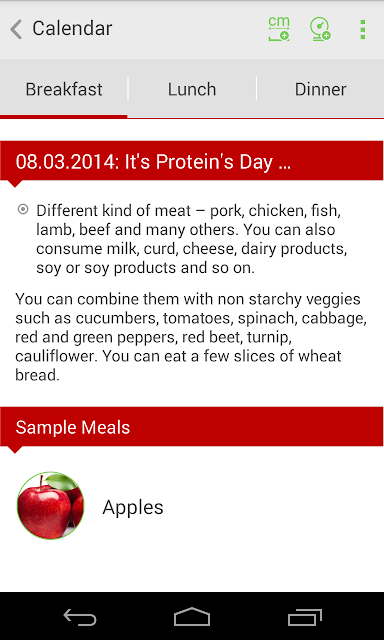384x640 pixels.
Task: Switch to the Dinner tab
Action: tap(320, 89)
